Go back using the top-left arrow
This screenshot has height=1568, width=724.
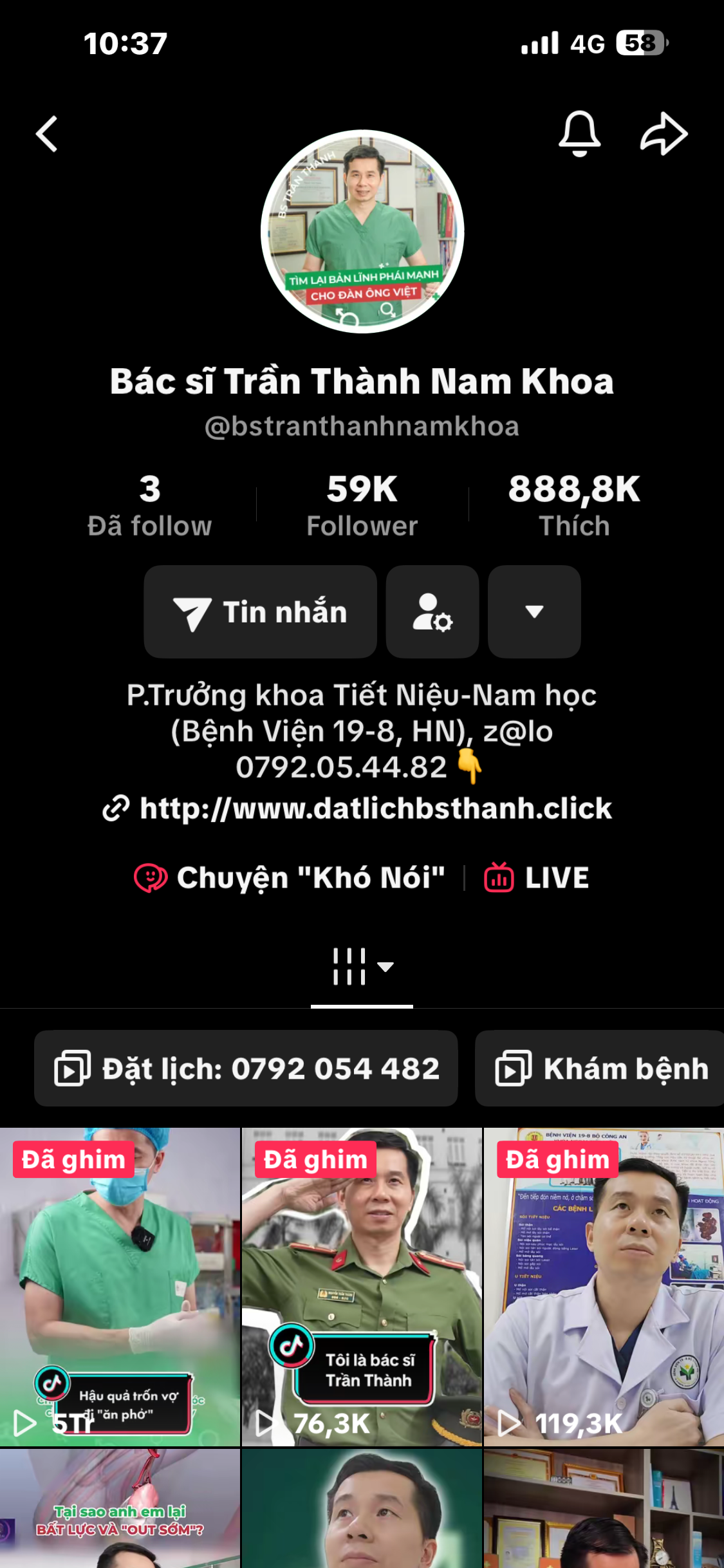point(47,134)
